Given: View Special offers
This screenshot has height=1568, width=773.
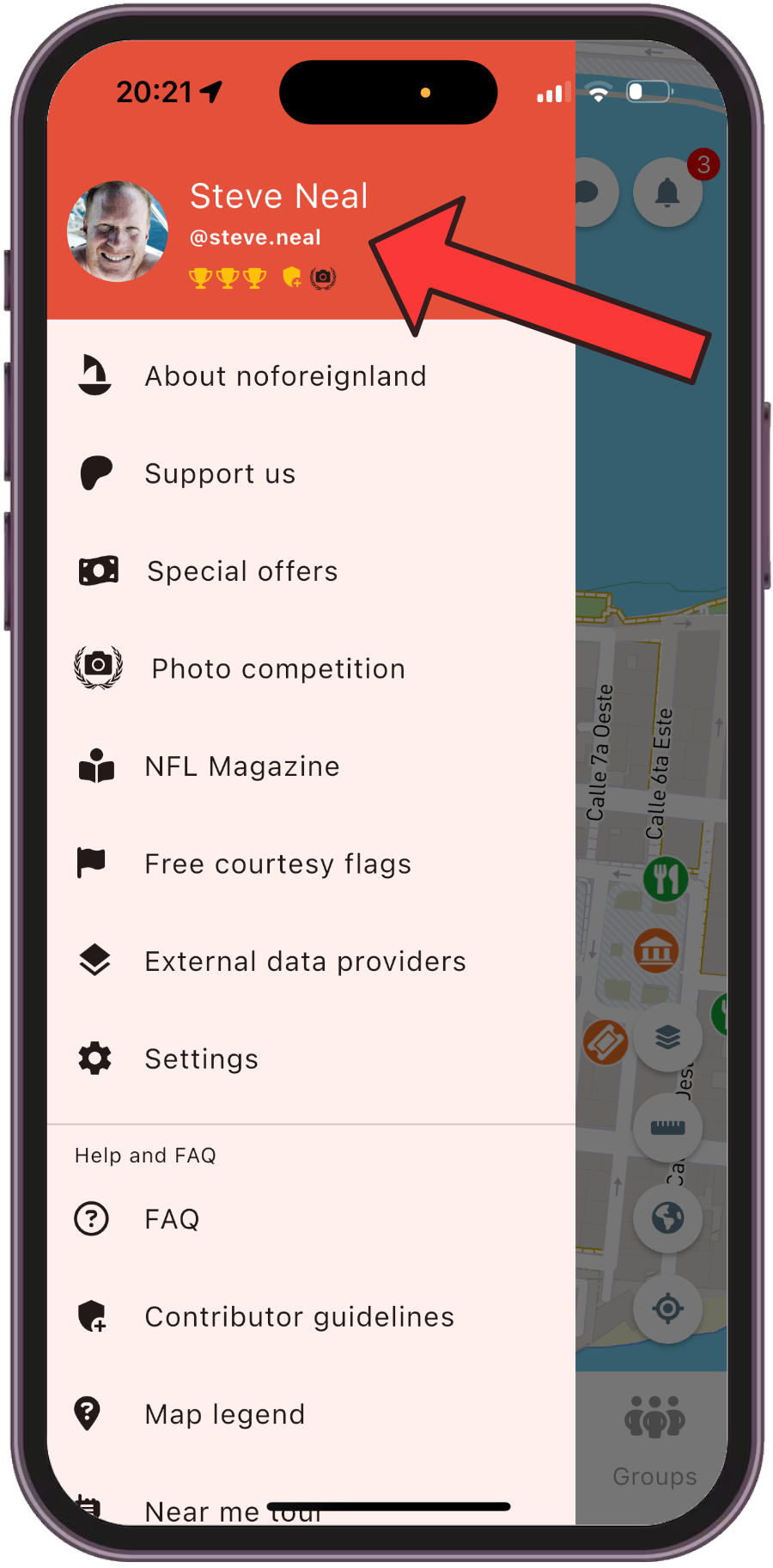Looking at the screenshot, I should [x=241, y=571].
